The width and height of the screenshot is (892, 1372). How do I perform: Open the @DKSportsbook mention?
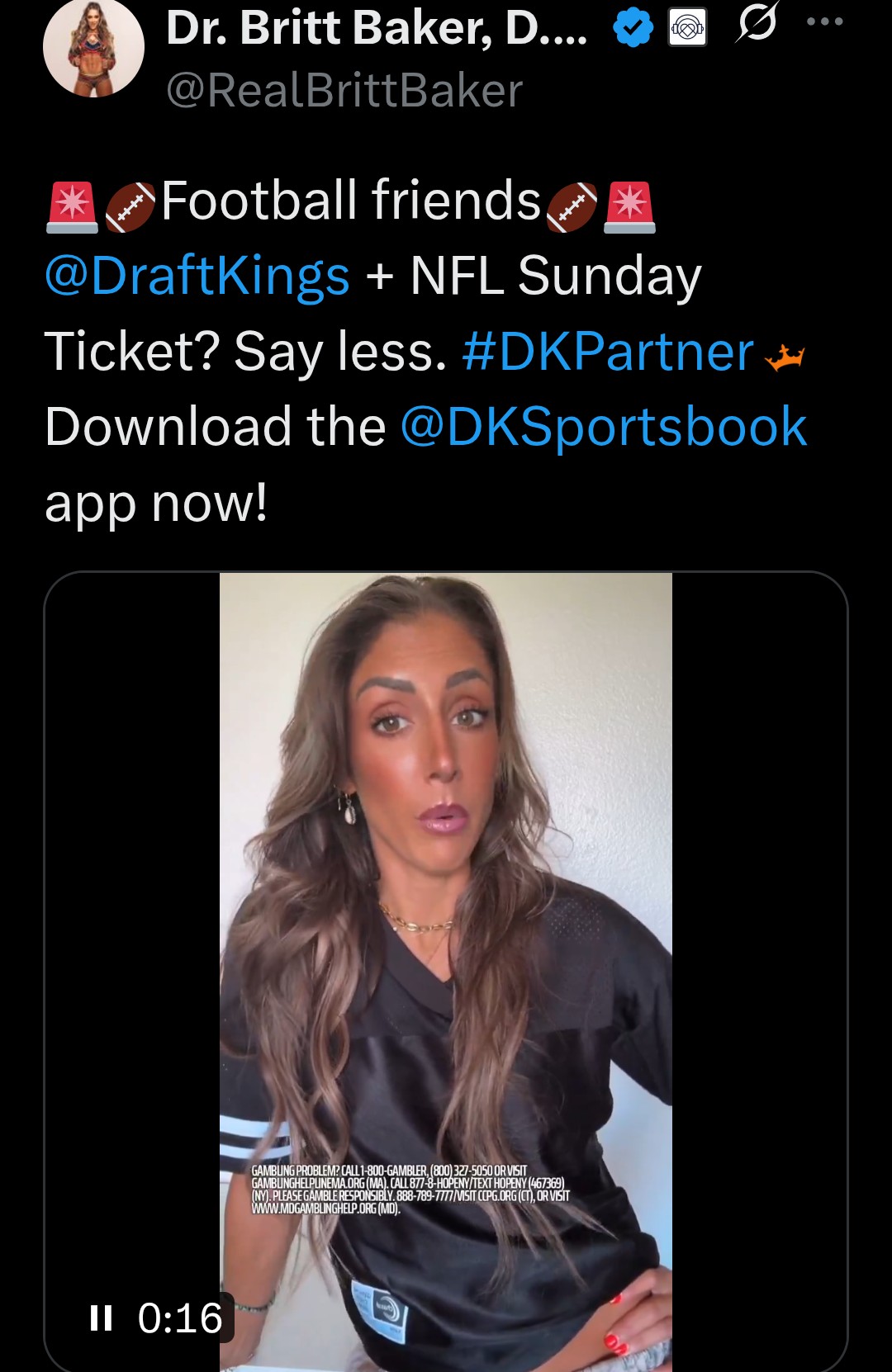(x=604, y=427)
